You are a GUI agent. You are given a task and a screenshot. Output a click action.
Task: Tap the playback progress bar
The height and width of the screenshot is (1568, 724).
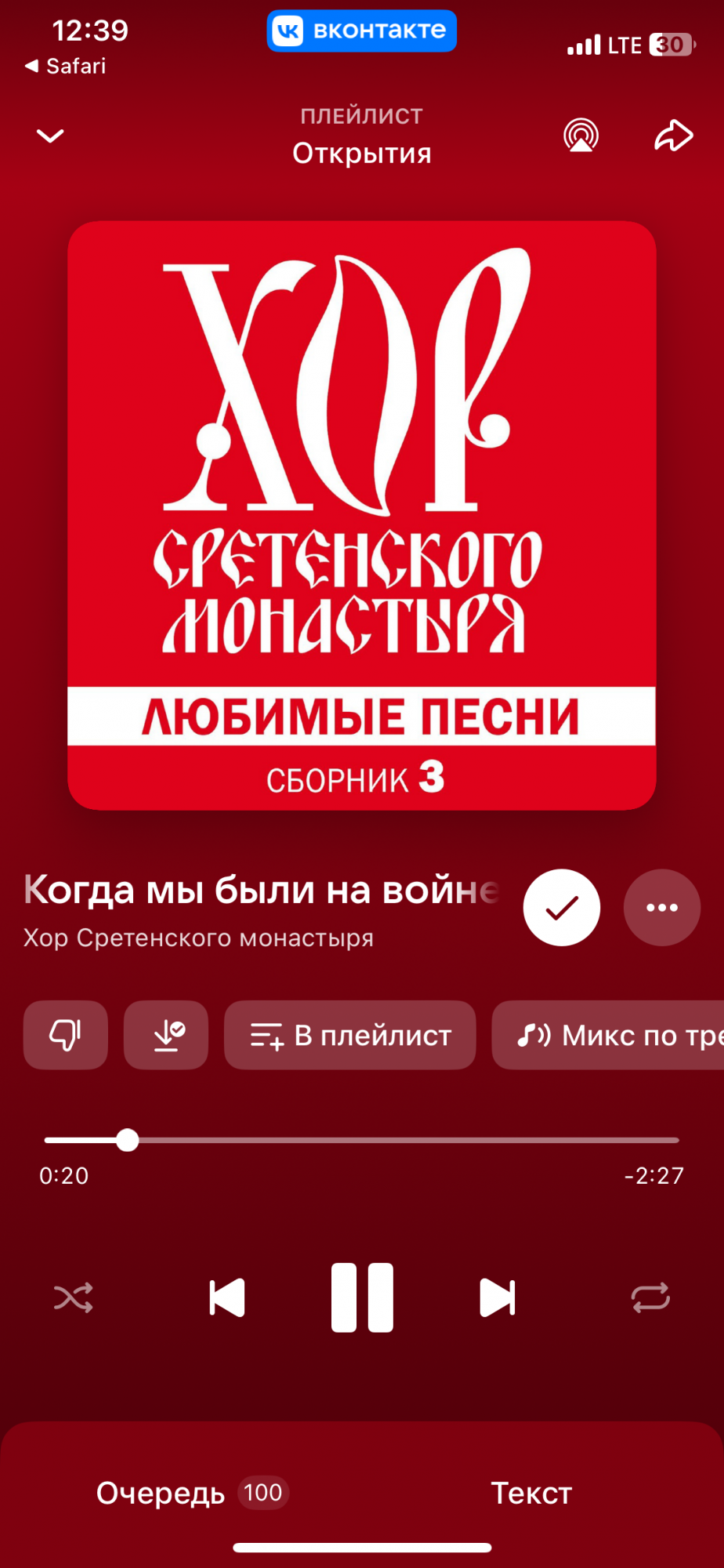[361, 1140]
